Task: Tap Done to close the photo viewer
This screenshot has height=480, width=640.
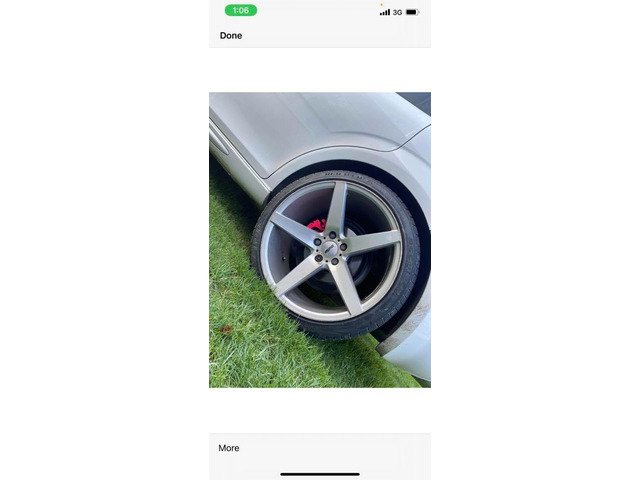Action: (231, 36)
